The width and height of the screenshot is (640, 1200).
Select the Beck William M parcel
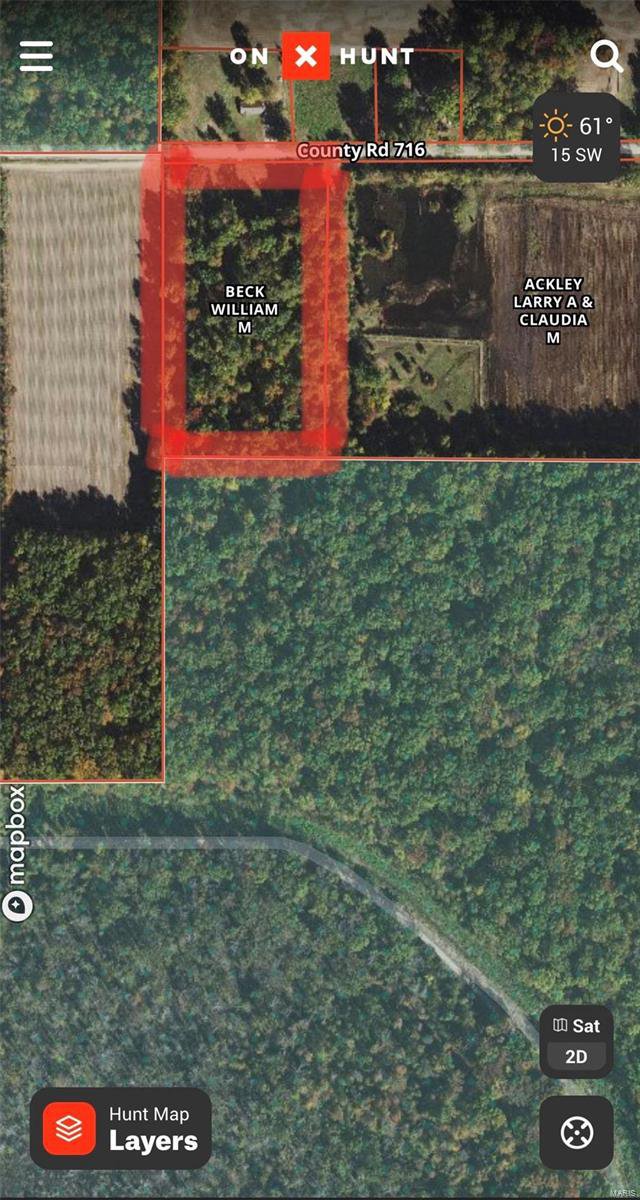[245, 310]
